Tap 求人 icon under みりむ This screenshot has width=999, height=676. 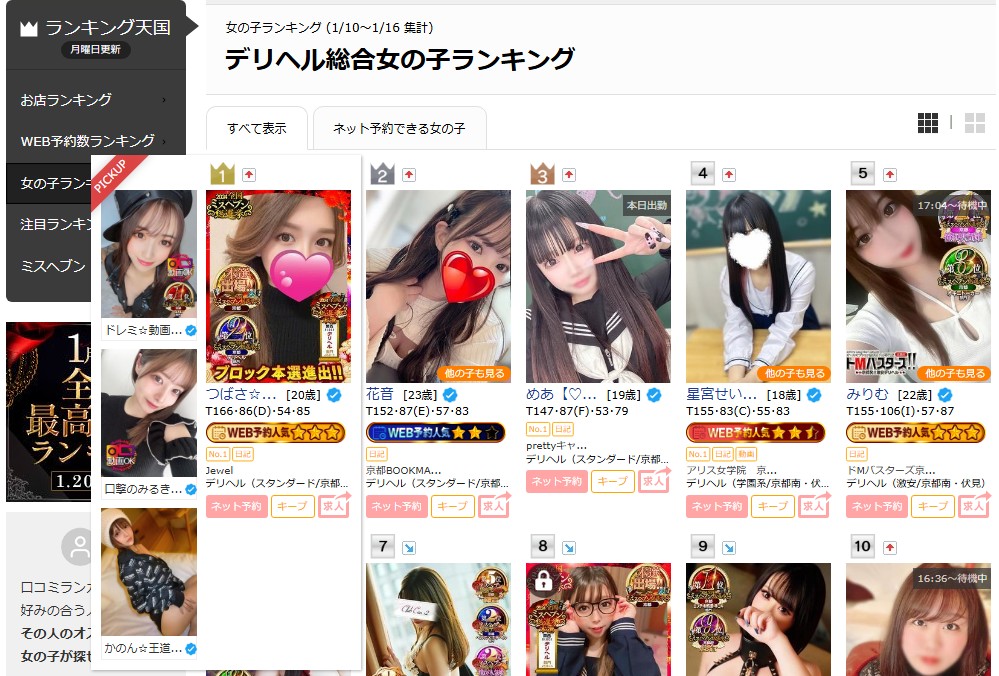pos(973,506)
